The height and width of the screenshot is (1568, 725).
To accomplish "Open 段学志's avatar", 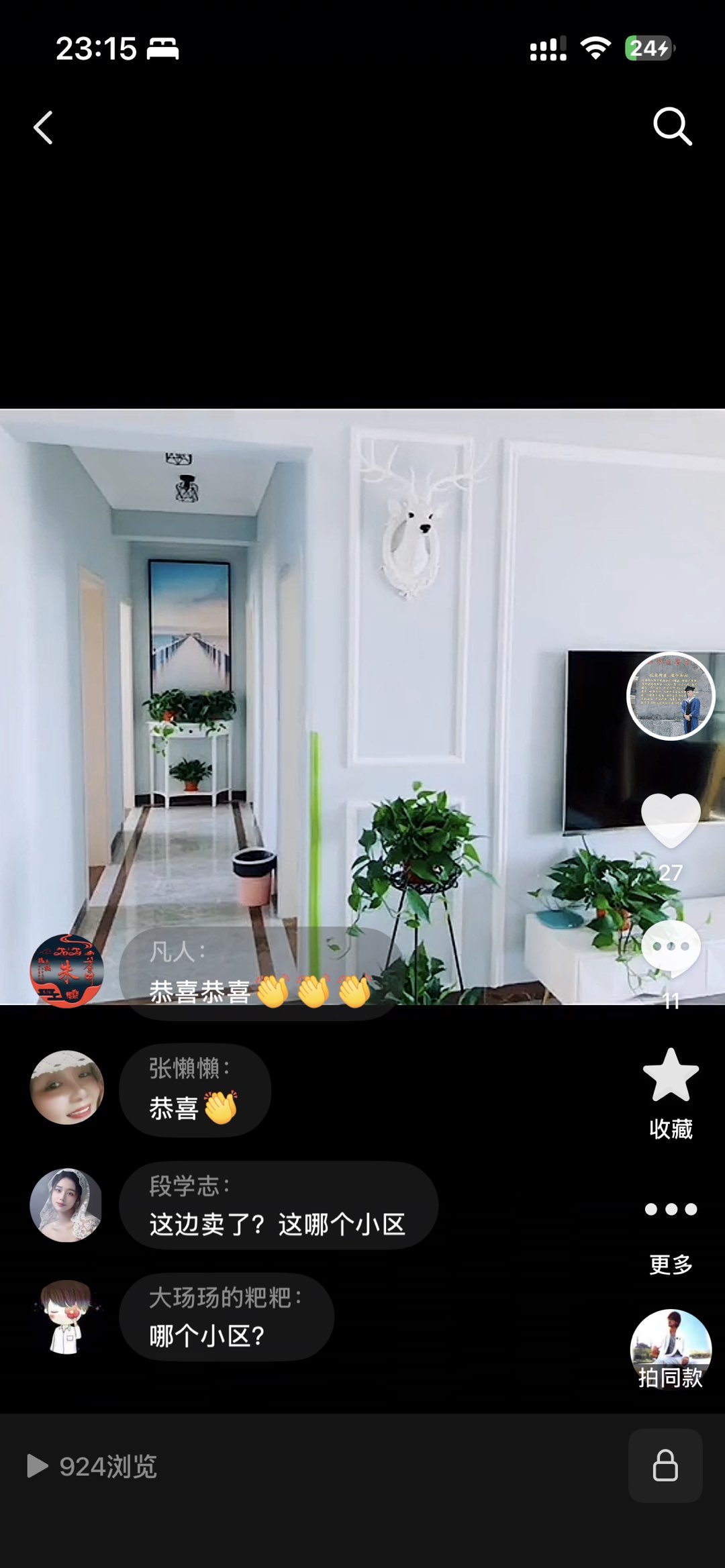I will (x=66, y=1206).
